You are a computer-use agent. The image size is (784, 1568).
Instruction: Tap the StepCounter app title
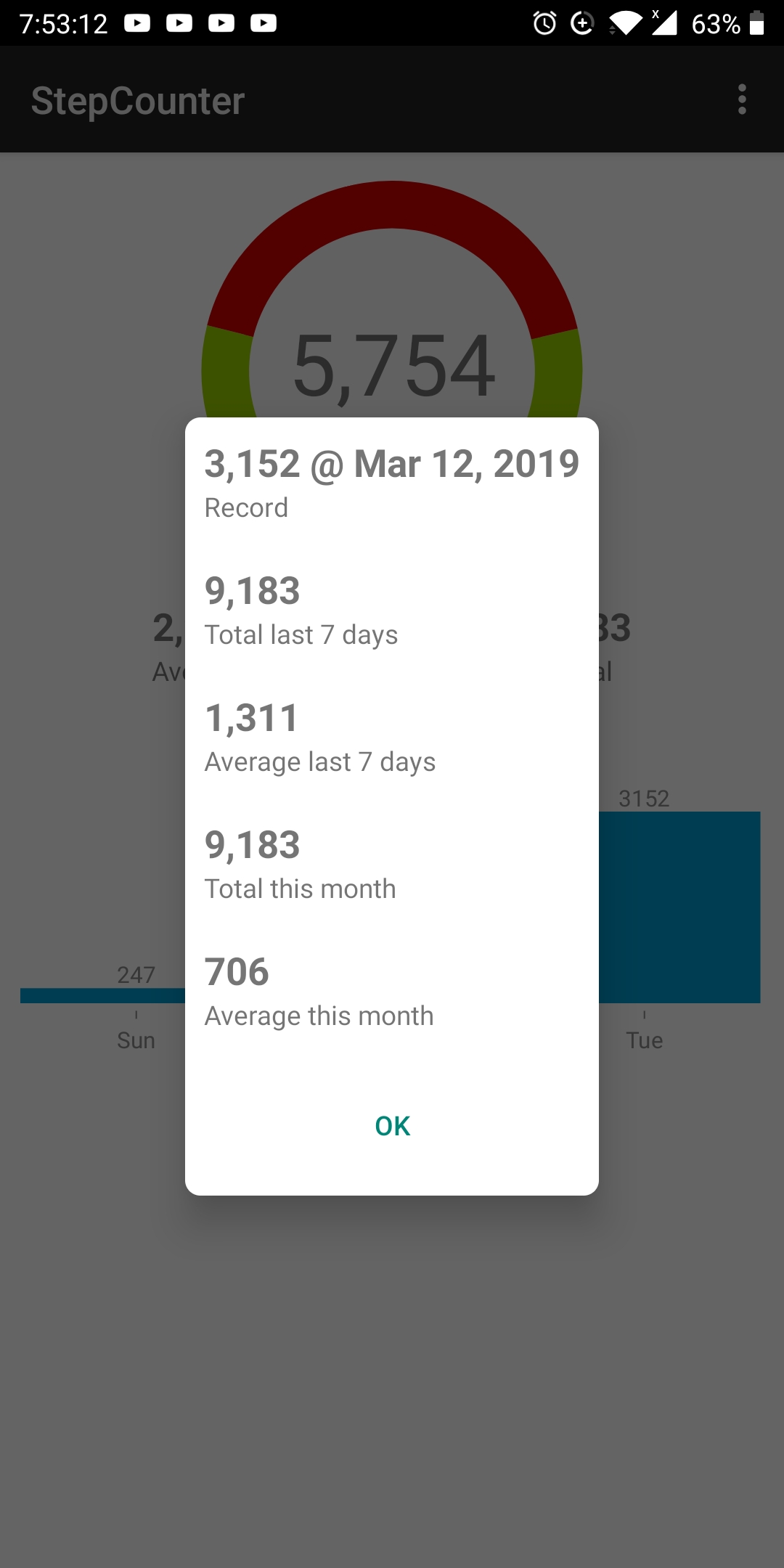click(136, 100)
